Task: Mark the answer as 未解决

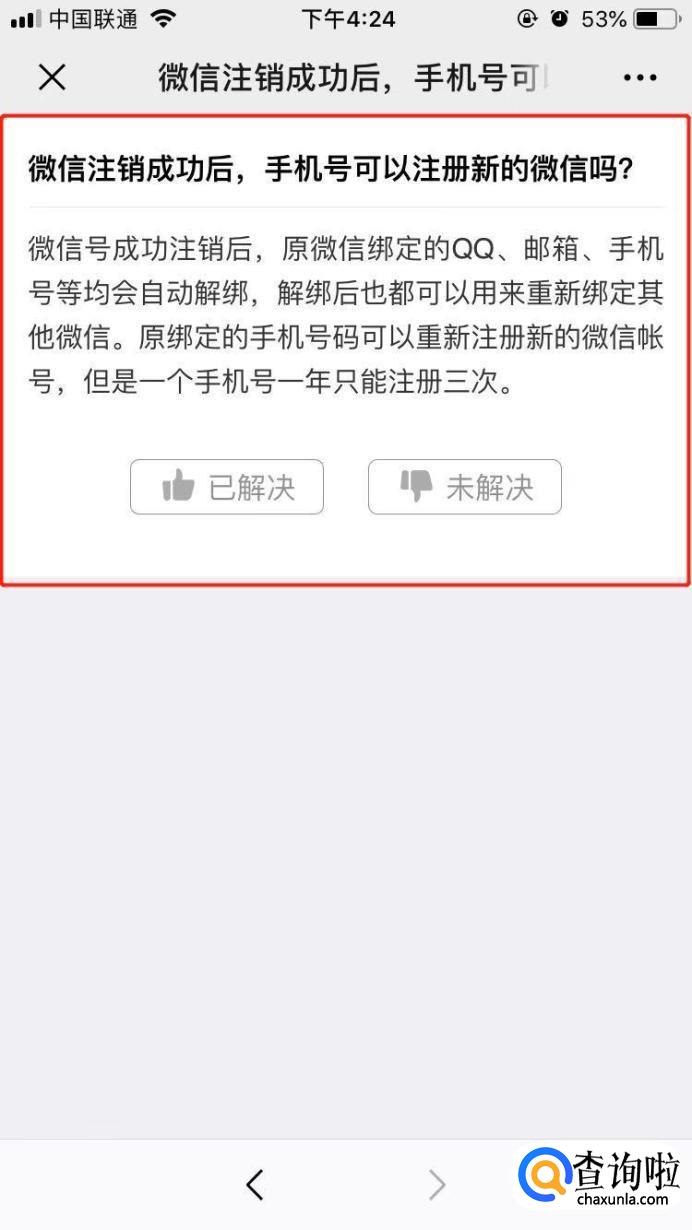Action: [x=465, y=487]
